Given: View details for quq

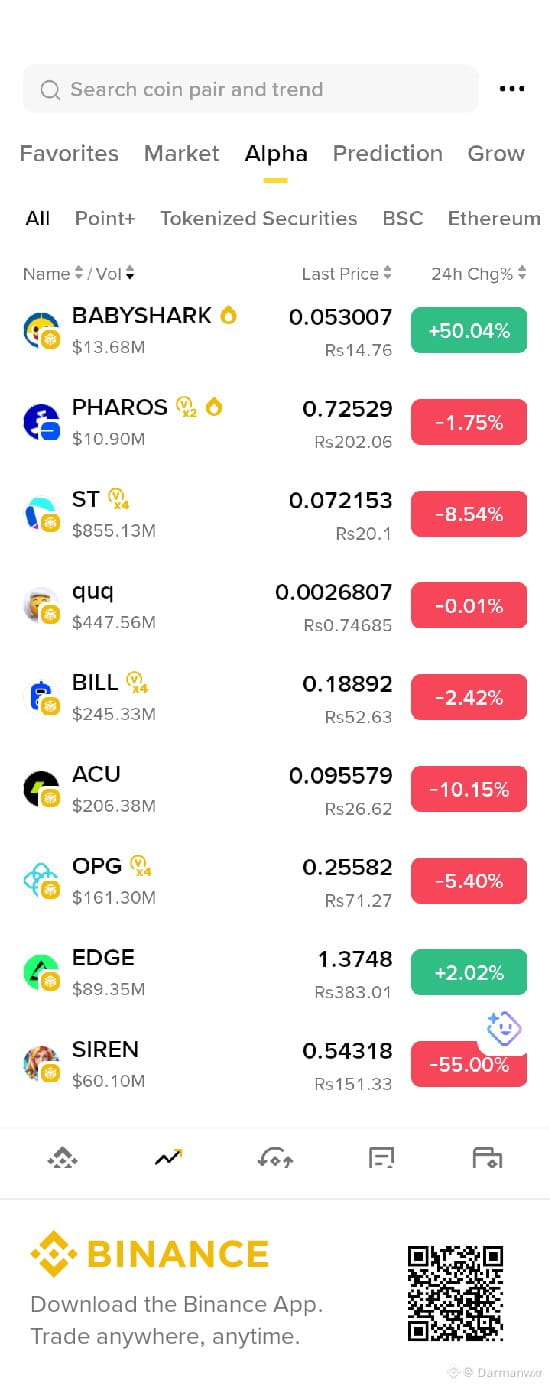Looking at the screenshot, I should tap(275, 606).
